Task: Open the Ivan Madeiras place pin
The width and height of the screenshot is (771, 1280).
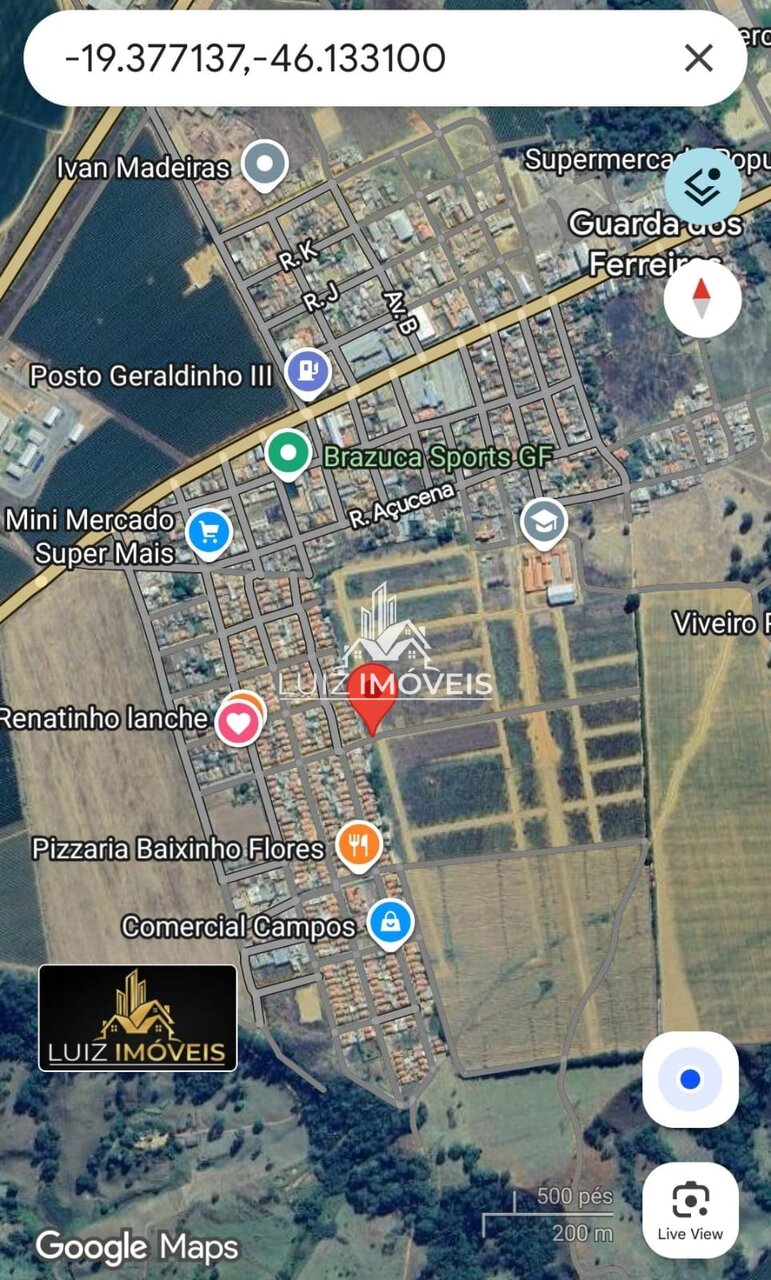Action: click(x=264, y=164)
